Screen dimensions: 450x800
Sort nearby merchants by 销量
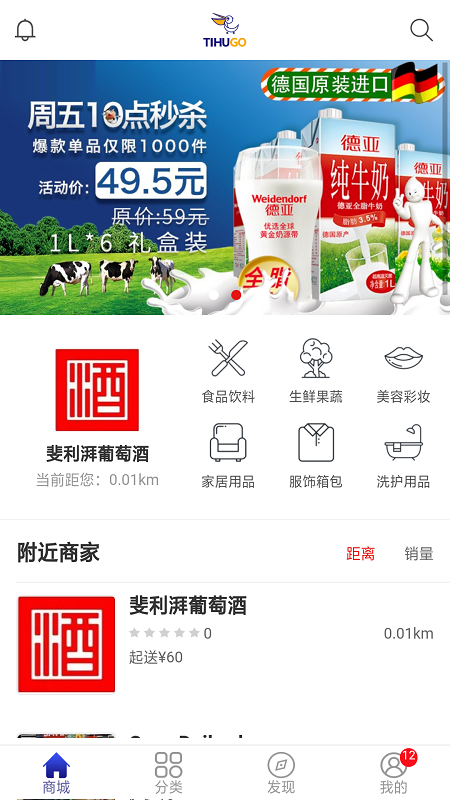[x=419, y=554]
